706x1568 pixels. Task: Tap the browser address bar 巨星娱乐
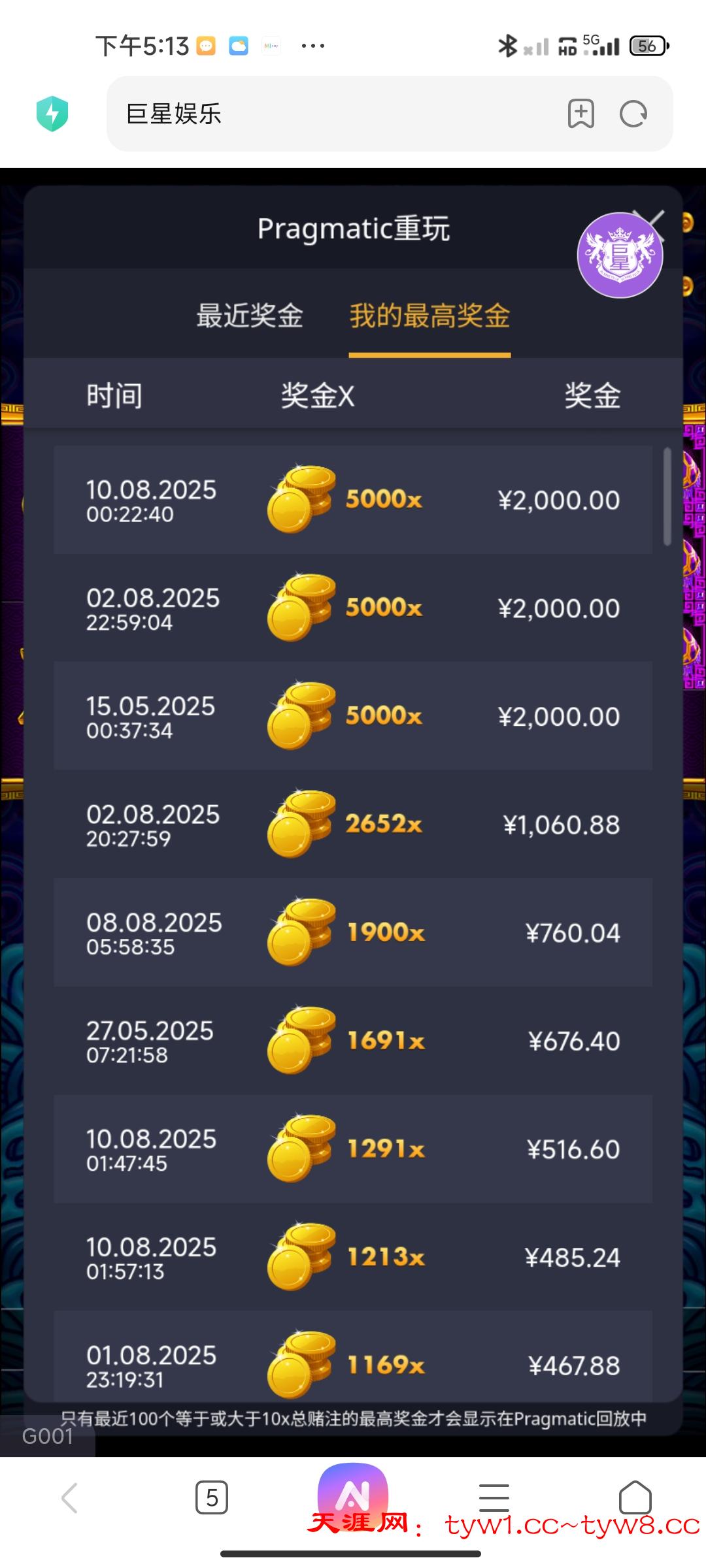(x=327, y=114)
